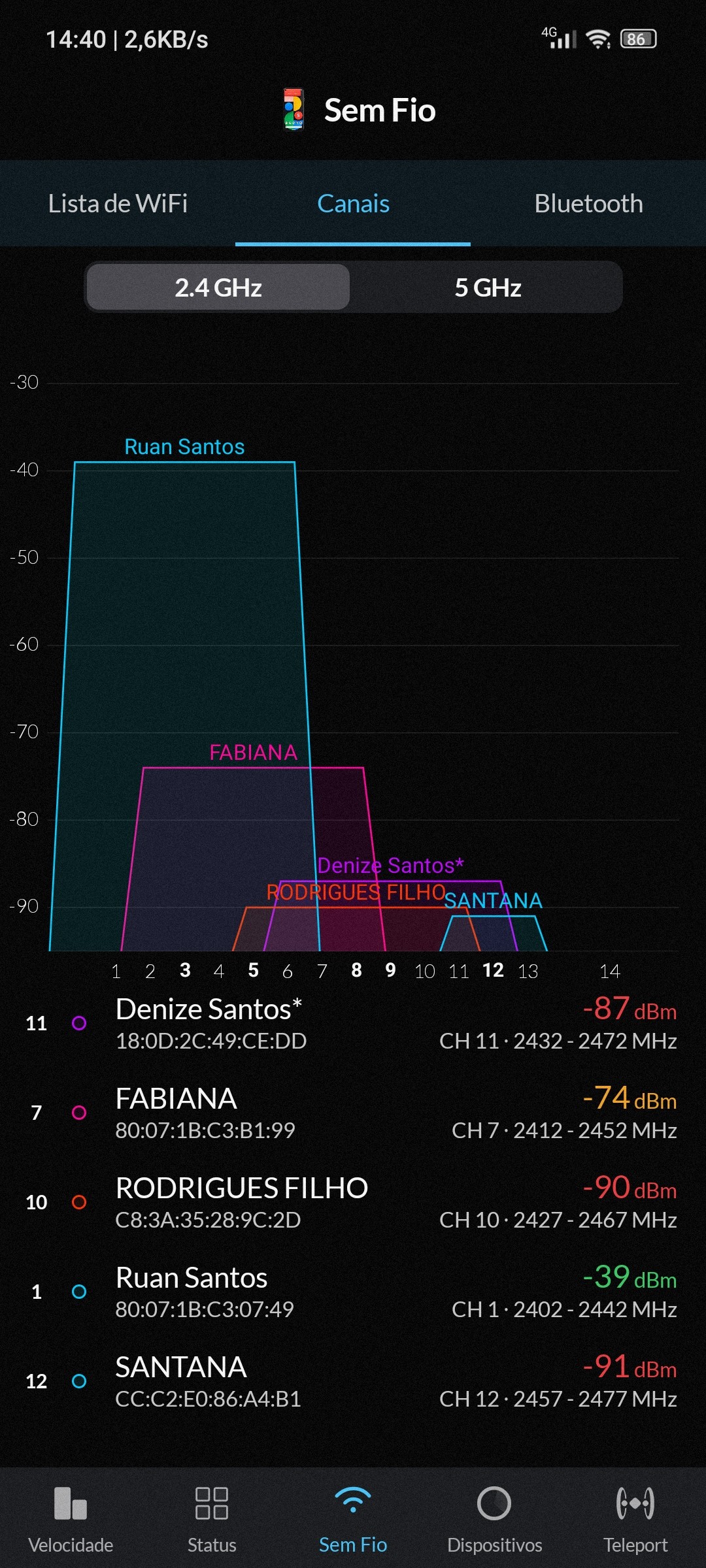706x1568 pixels.
Task: Select the 2.4 GHz band
Action: 218,287
